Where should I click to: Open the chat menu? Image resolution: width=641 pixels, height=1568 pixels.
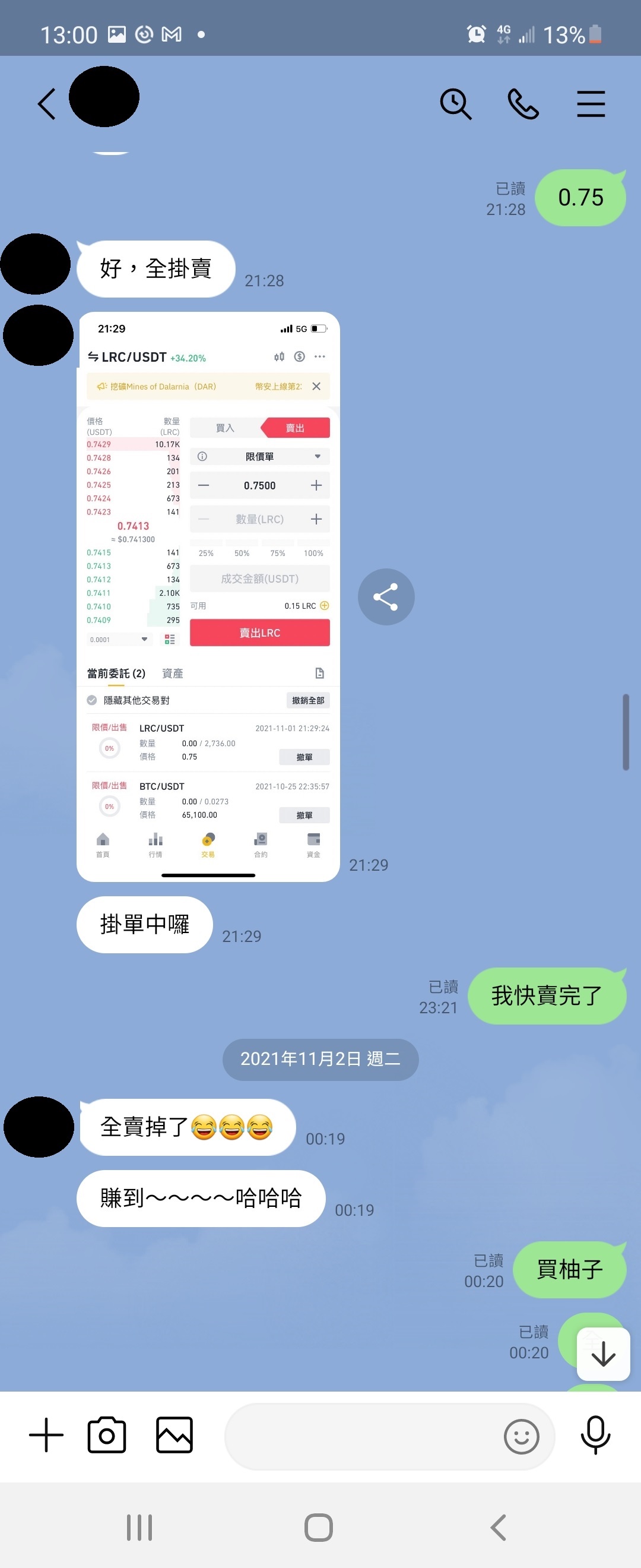[591, 103]
